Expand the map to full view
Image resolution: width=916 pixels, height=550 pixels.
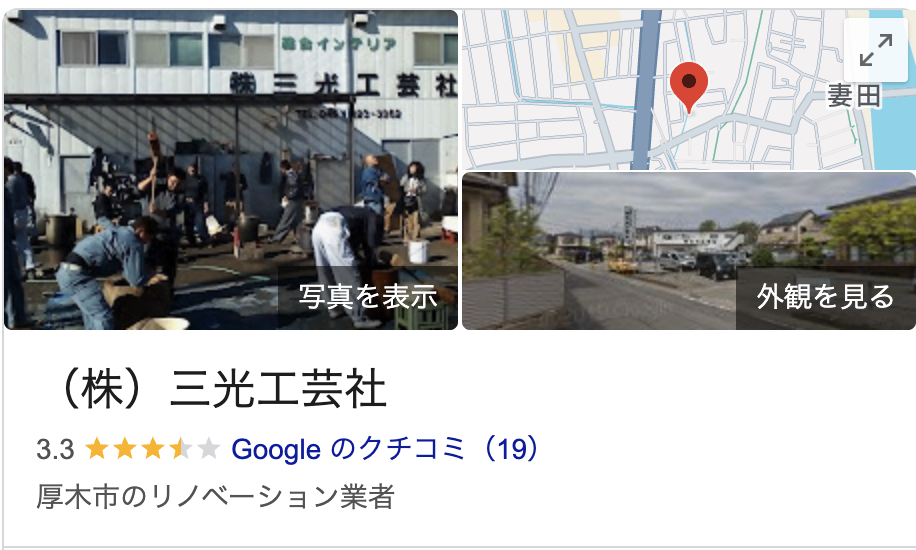point(876,50)
